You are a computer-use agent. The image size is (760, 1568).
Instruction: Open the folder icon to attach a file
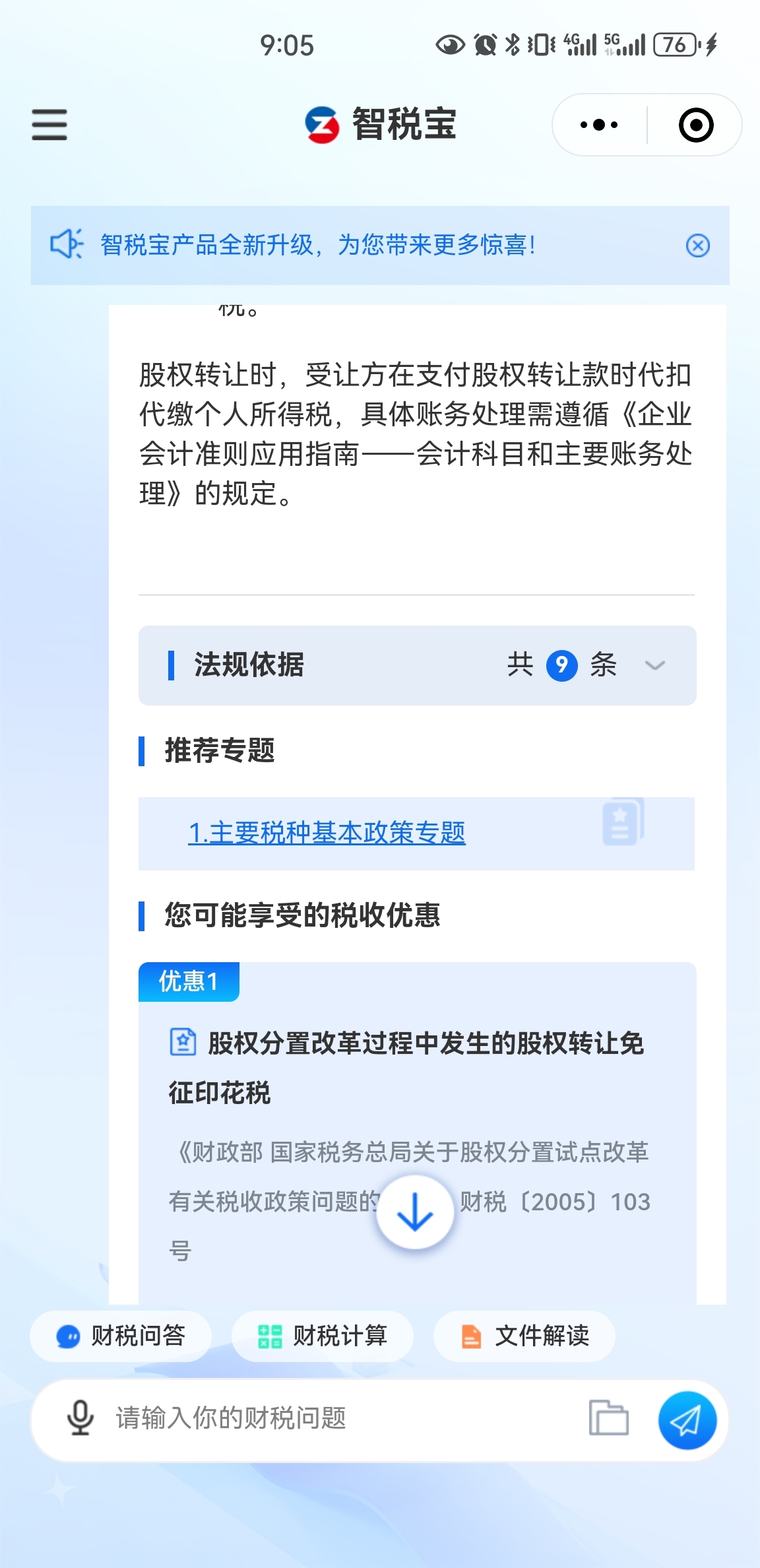click(x=608, y=1418)
